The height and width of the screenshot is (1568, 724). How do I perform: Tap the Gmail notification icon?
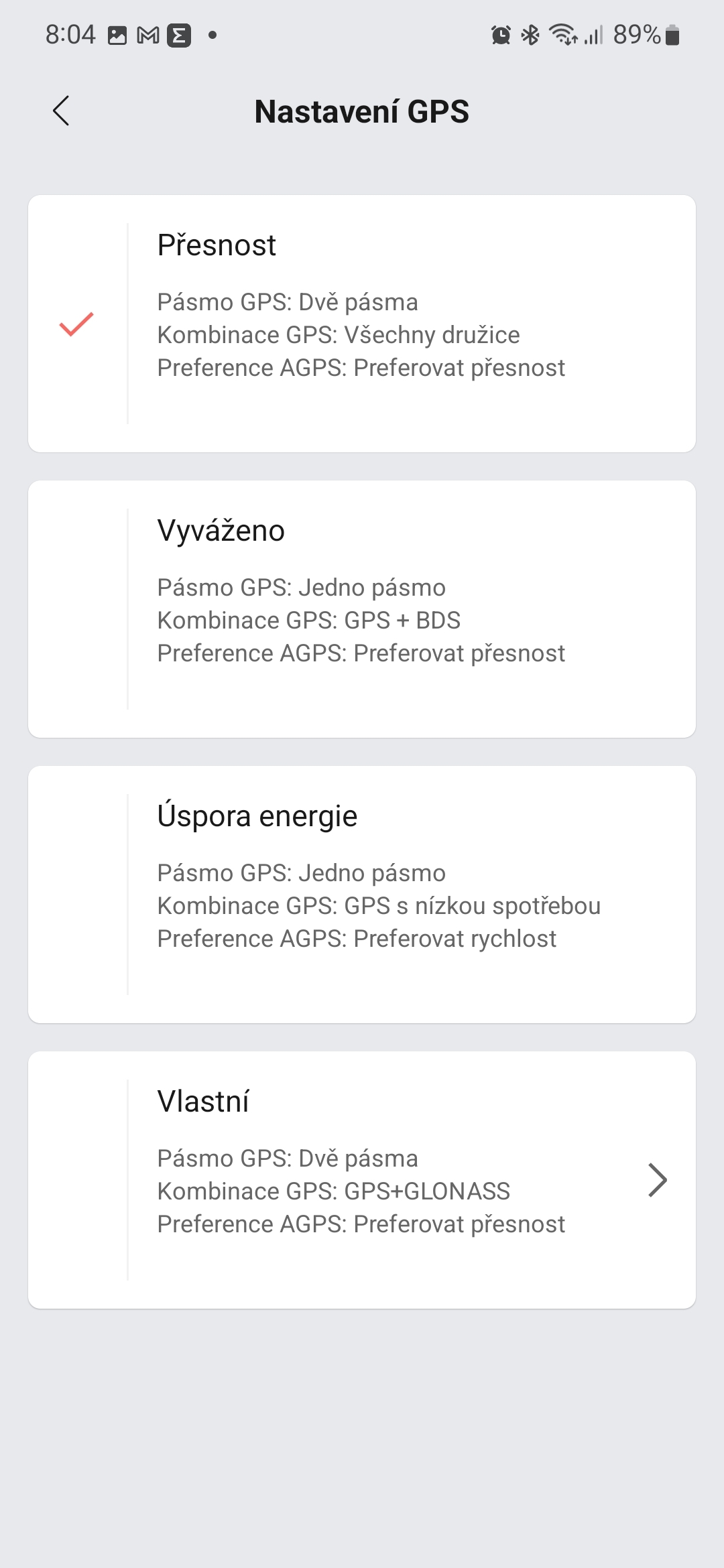point(149,35)
